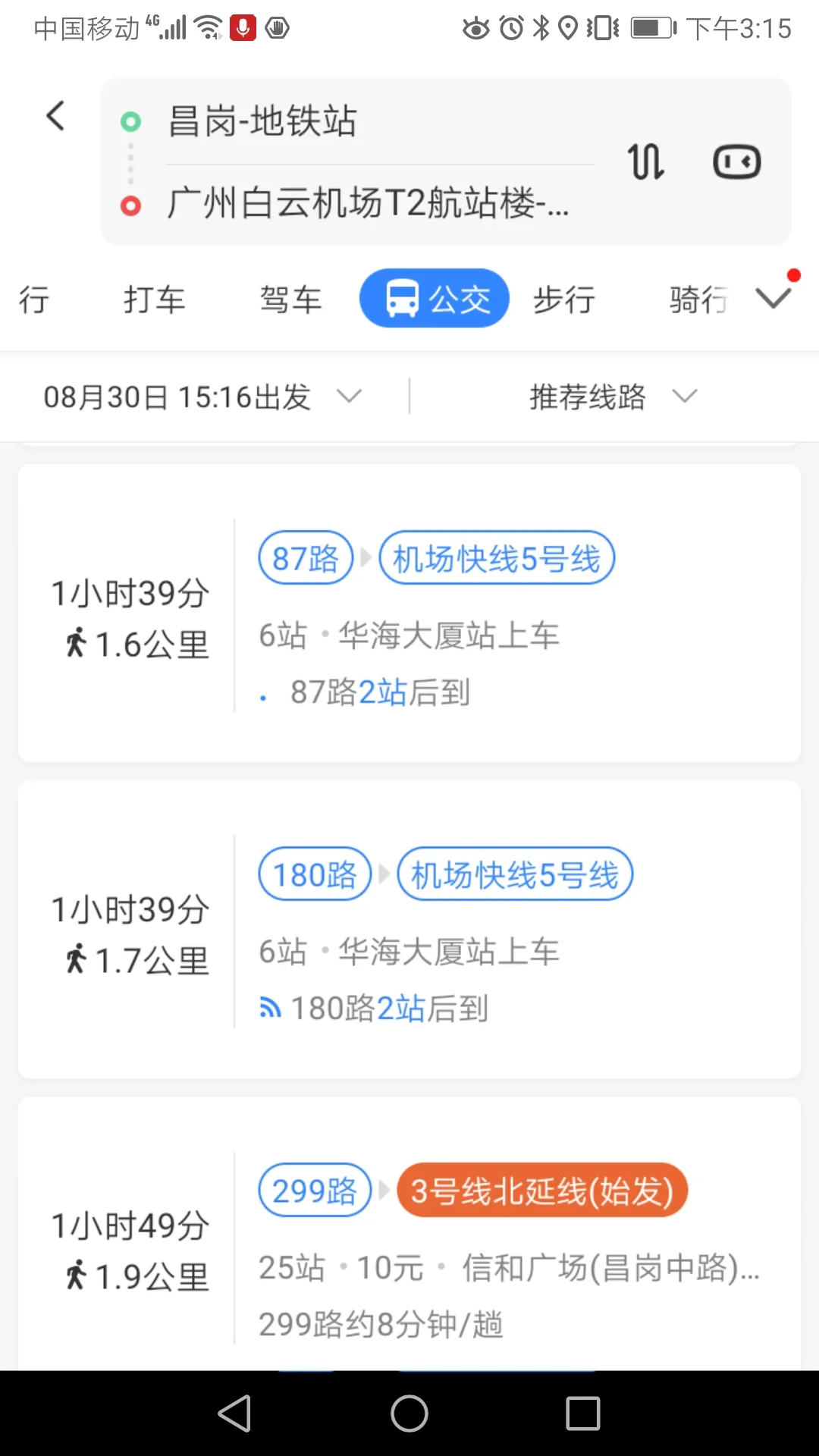The image size is (819, 1456).
Task: Select the 87路 route tag
Action: pyautogui.click(x=304, y=557)
